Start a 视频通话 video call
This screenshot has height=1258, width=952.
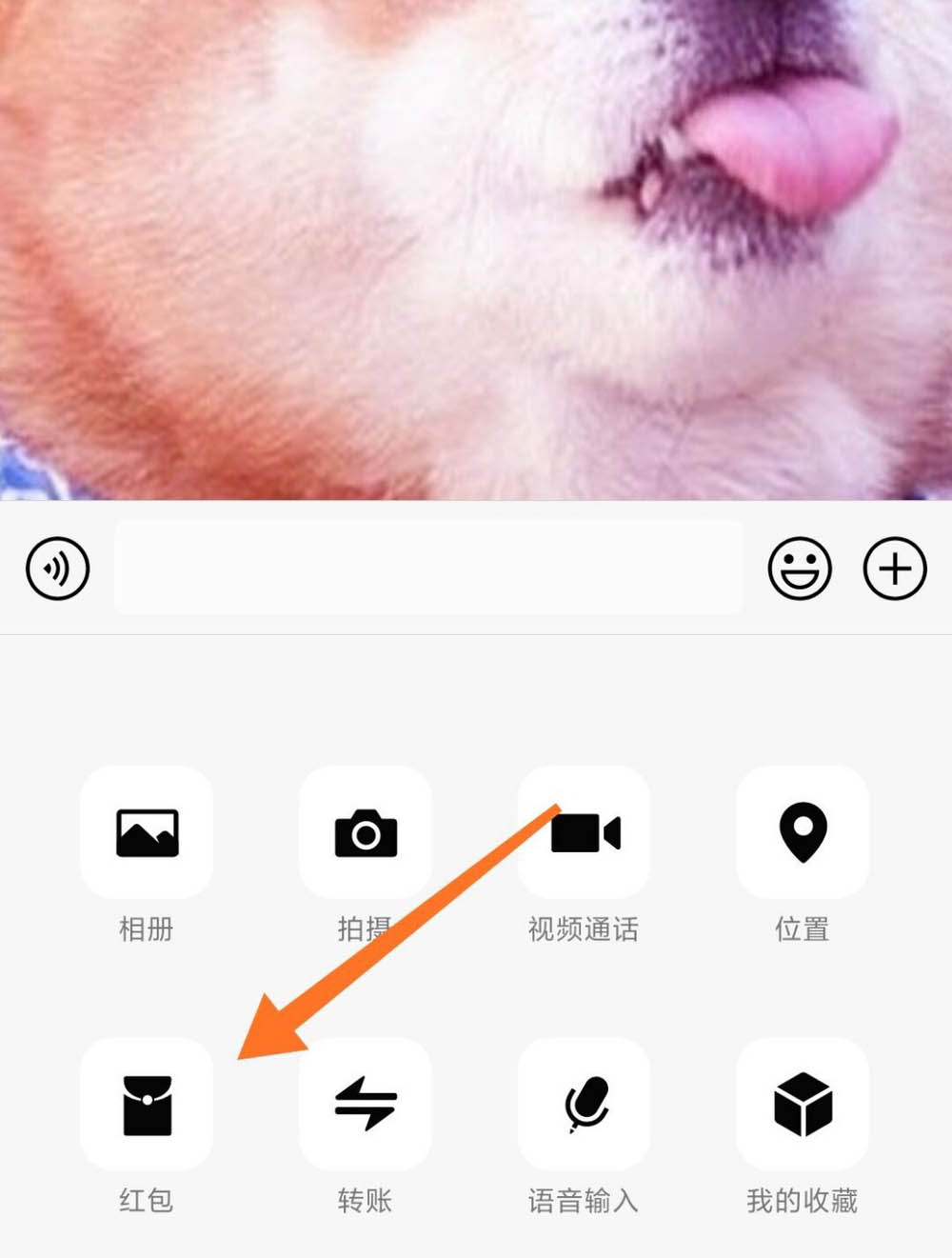tap(585, 833)
